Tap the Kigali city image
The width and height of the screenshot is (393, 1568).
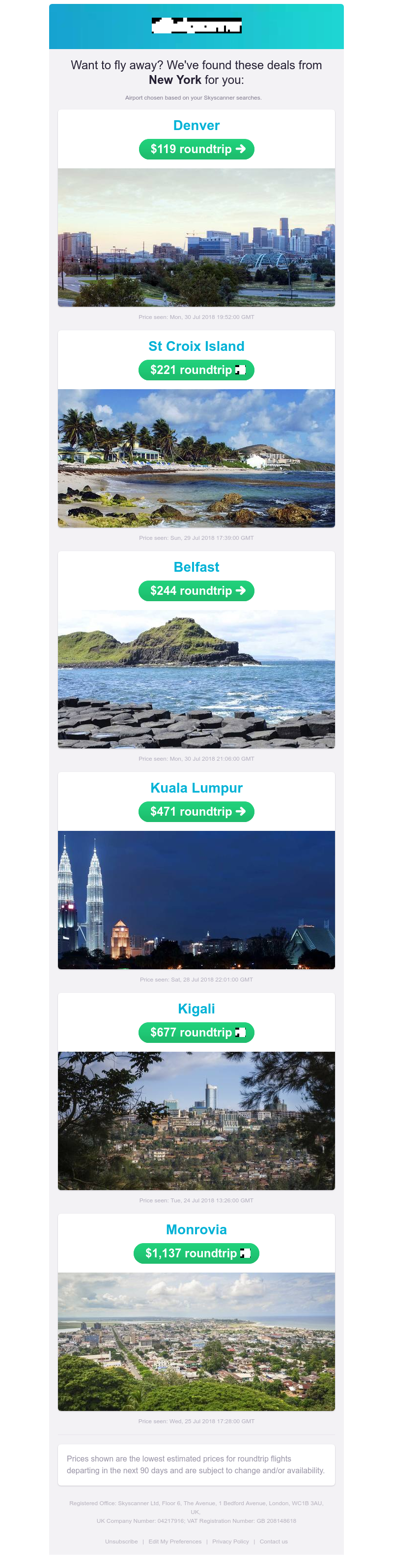[x=196, y=1120]
